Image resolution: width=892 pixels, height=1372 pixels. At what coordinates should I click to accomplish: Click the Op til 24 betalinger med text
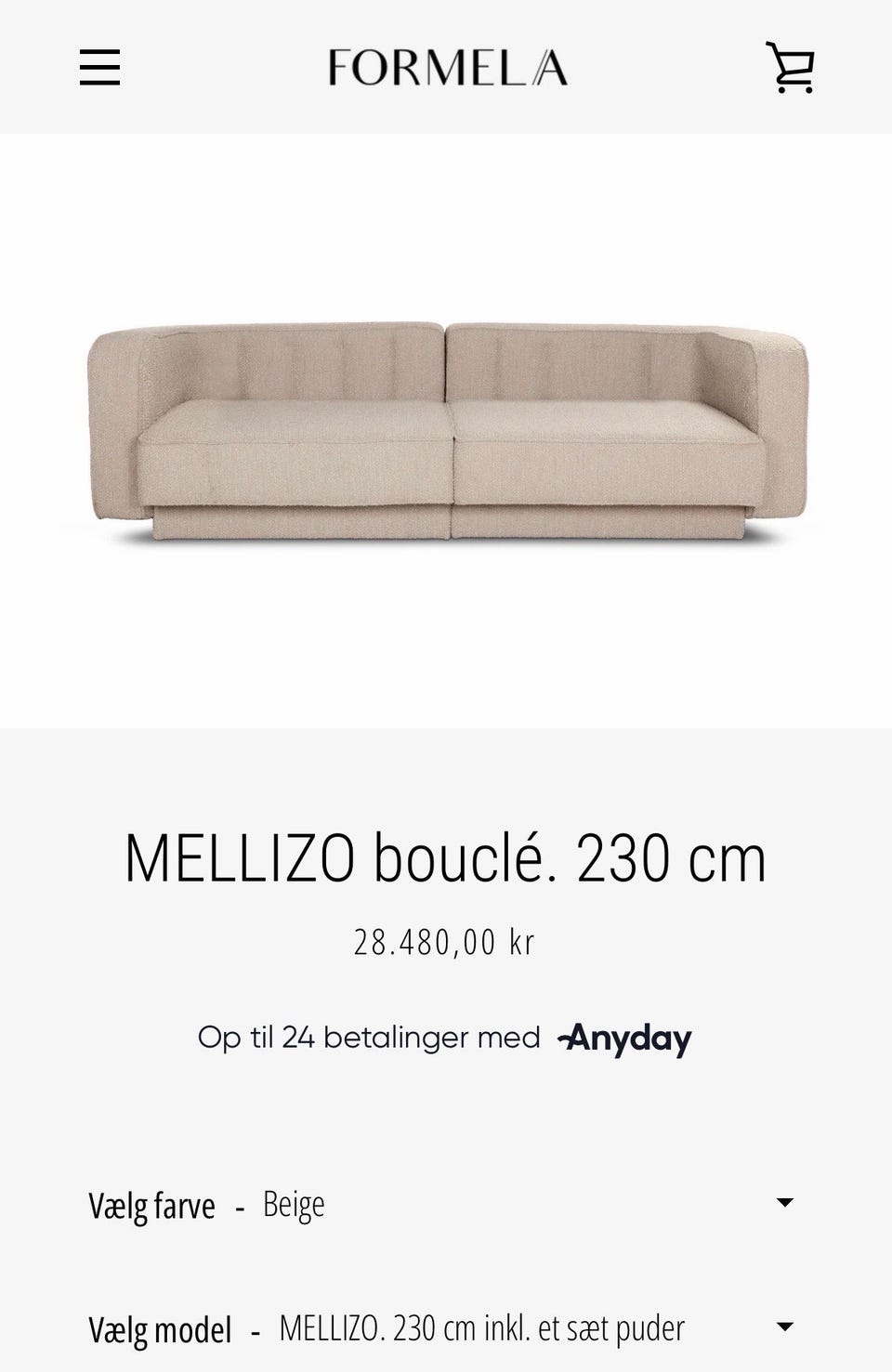point(370,1038)
